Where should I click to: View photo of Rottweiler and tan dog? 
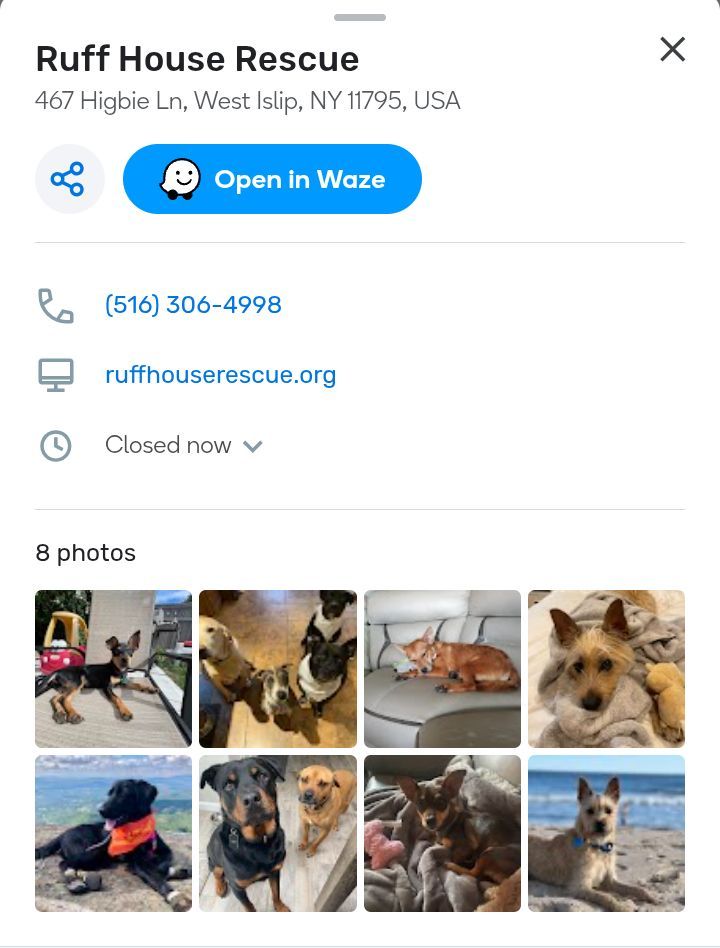click(278, 833)
